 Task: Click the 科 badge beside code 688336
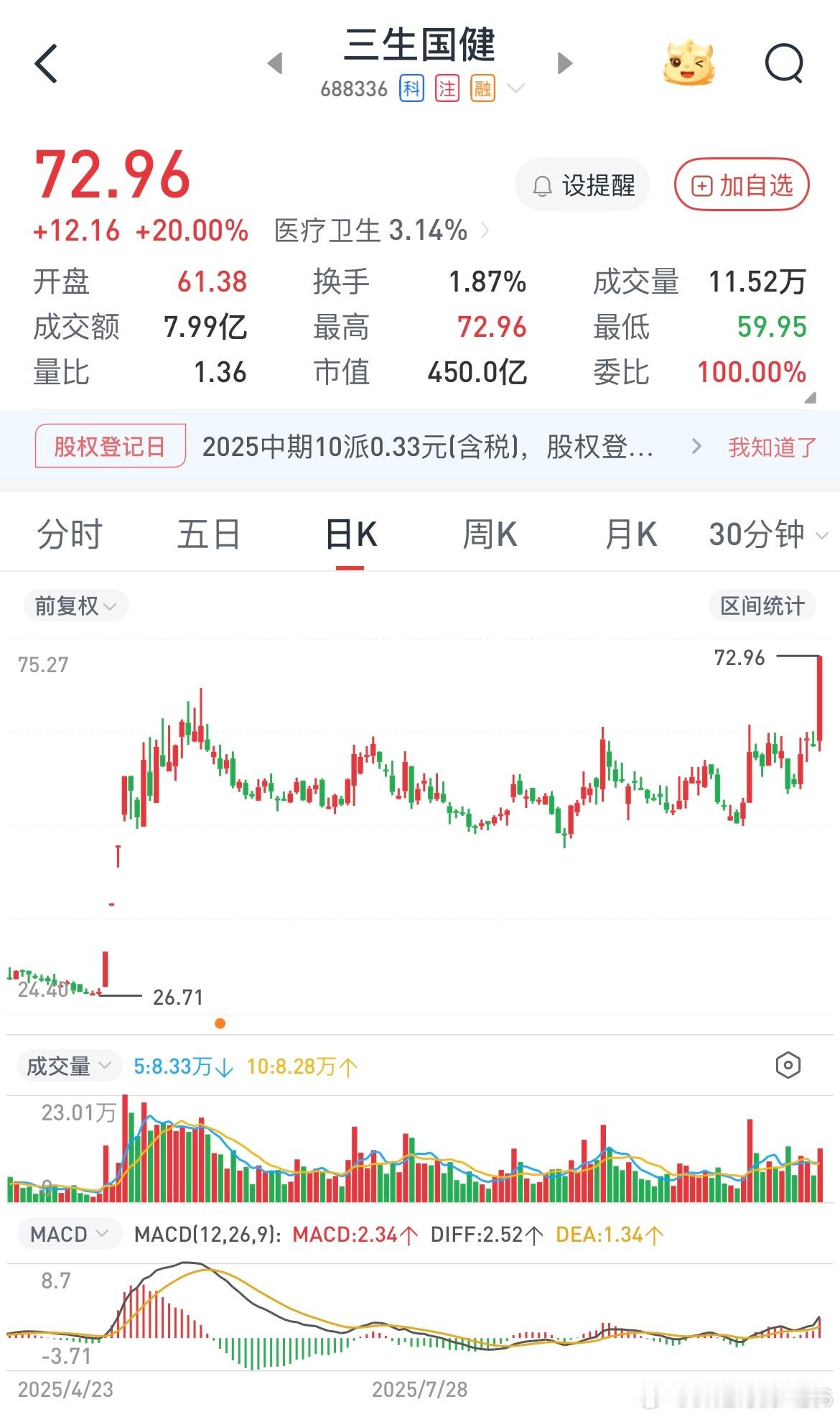411,88
